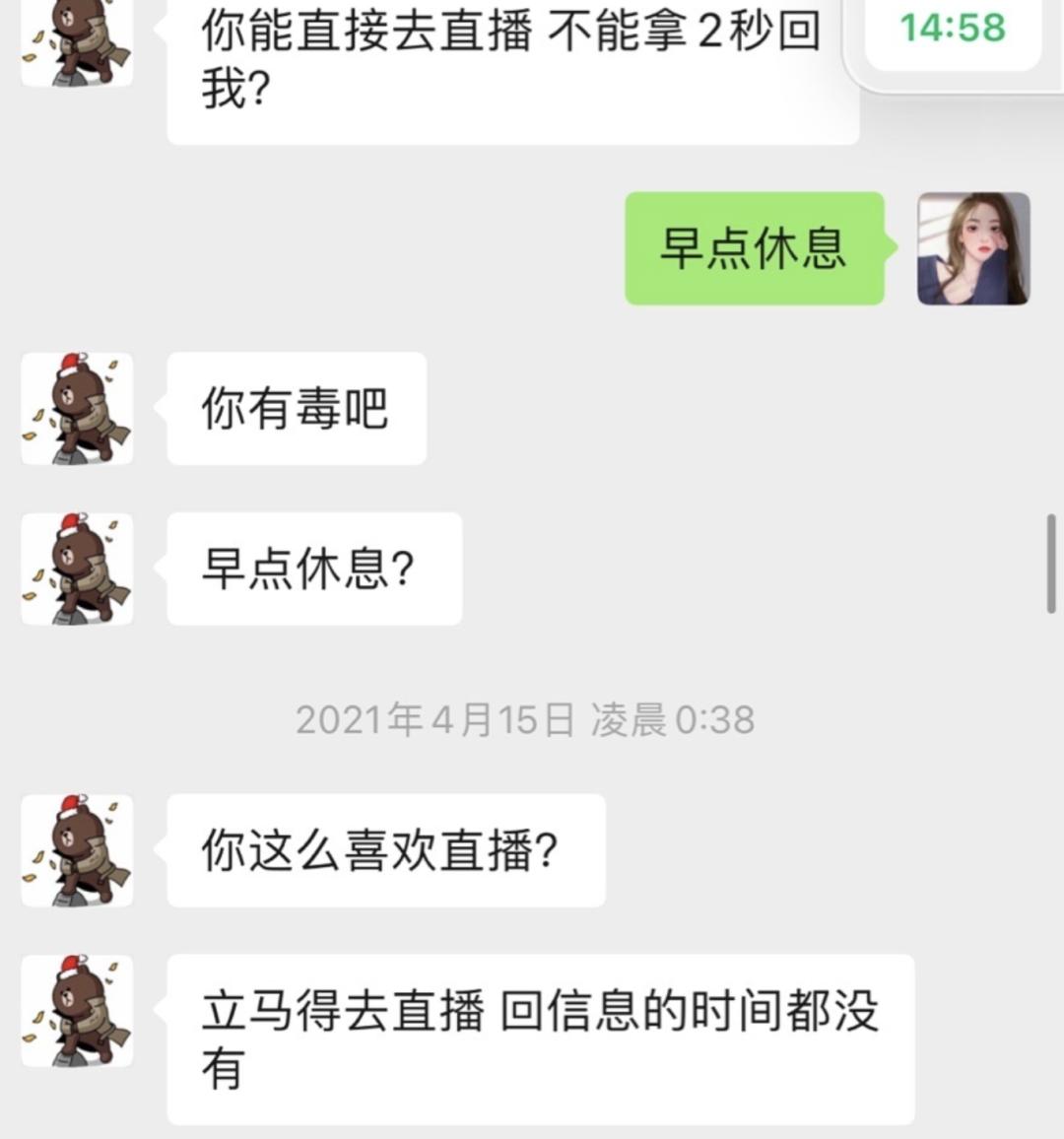Viewport: 1064px width, 1139px height.
Task: Select the '早点休息?' message bubble
Action: 313,569
